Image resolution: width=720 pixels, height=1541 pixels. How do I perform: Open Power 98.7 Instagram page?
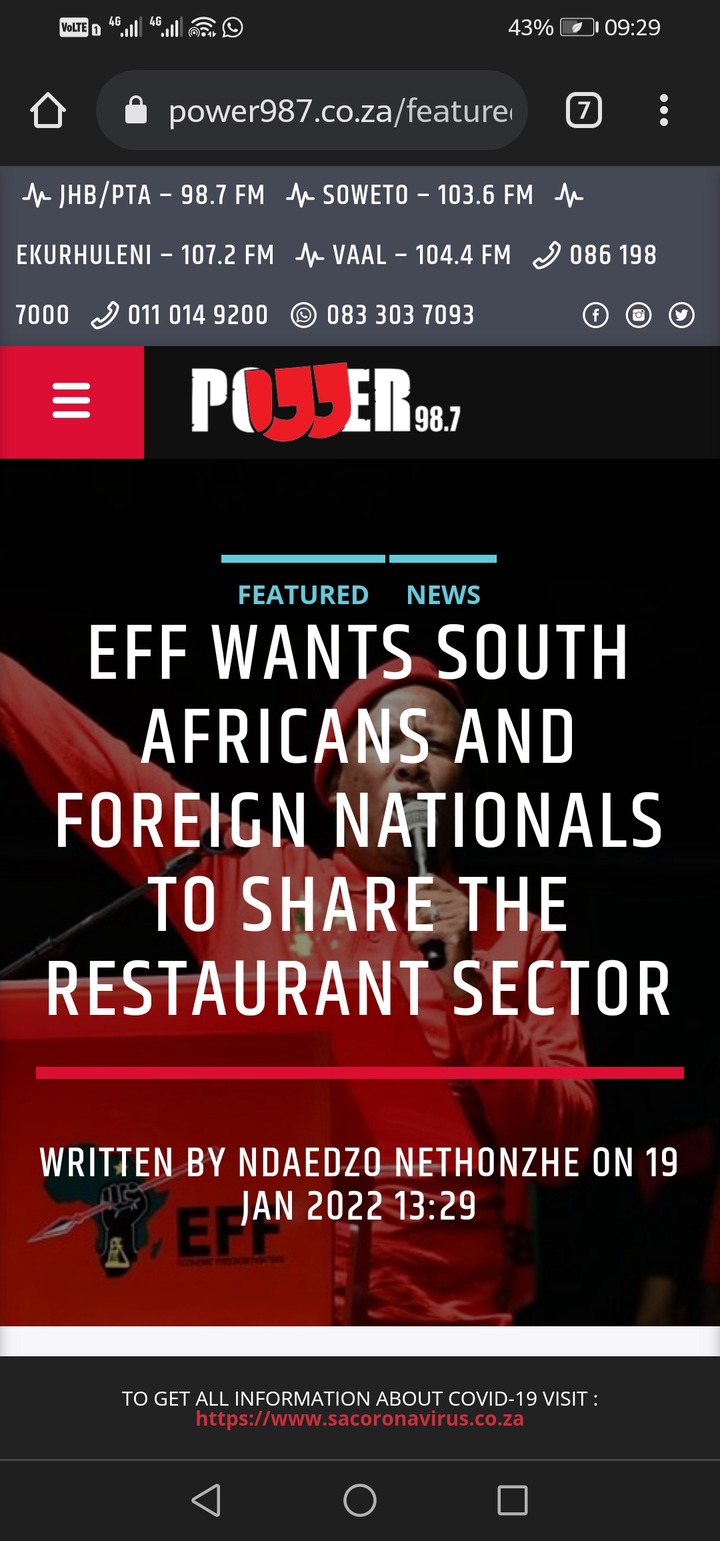638,316
